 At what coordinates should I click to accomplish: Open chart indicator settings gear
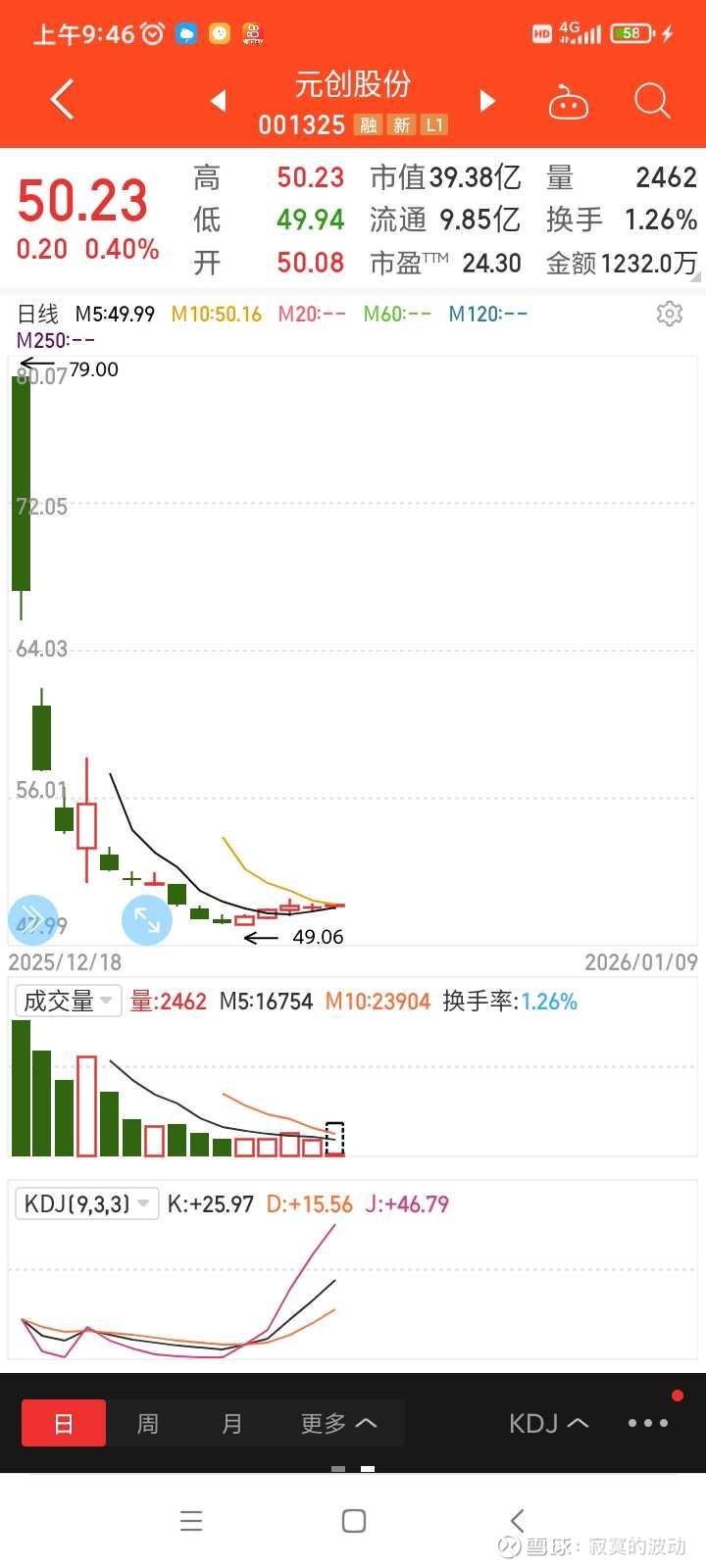(670, 314)
